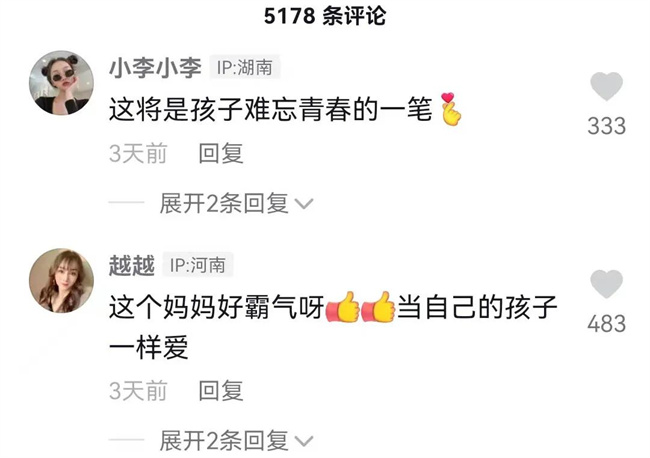Tap the username 越越
Screen dimensions: 650x458
(x=131, y=265)
